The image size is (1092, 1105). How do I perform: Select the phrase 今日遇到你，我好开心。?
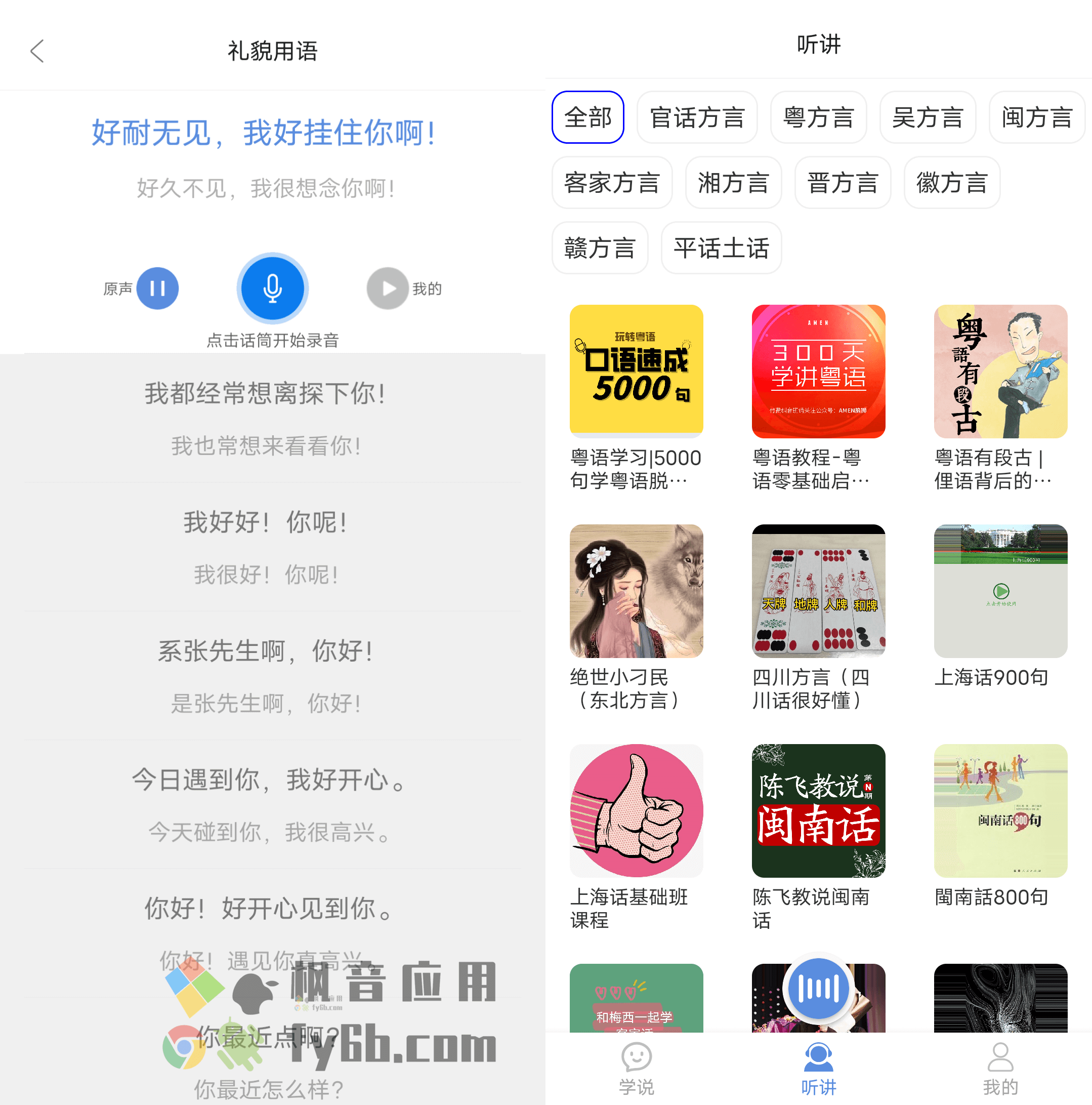click(x=266, y=780)
